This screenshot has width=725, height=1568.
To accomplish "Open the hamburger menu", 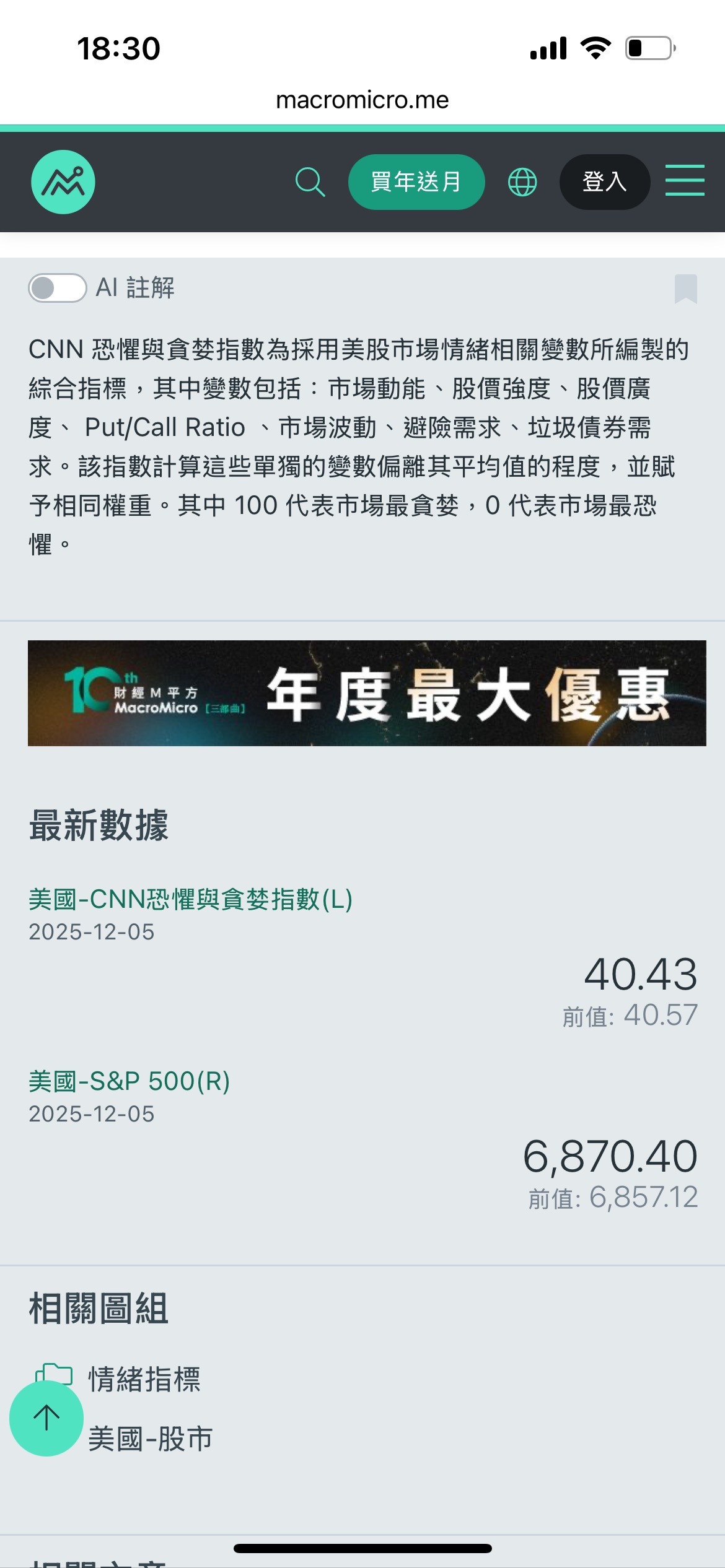I will pos(684,181).
